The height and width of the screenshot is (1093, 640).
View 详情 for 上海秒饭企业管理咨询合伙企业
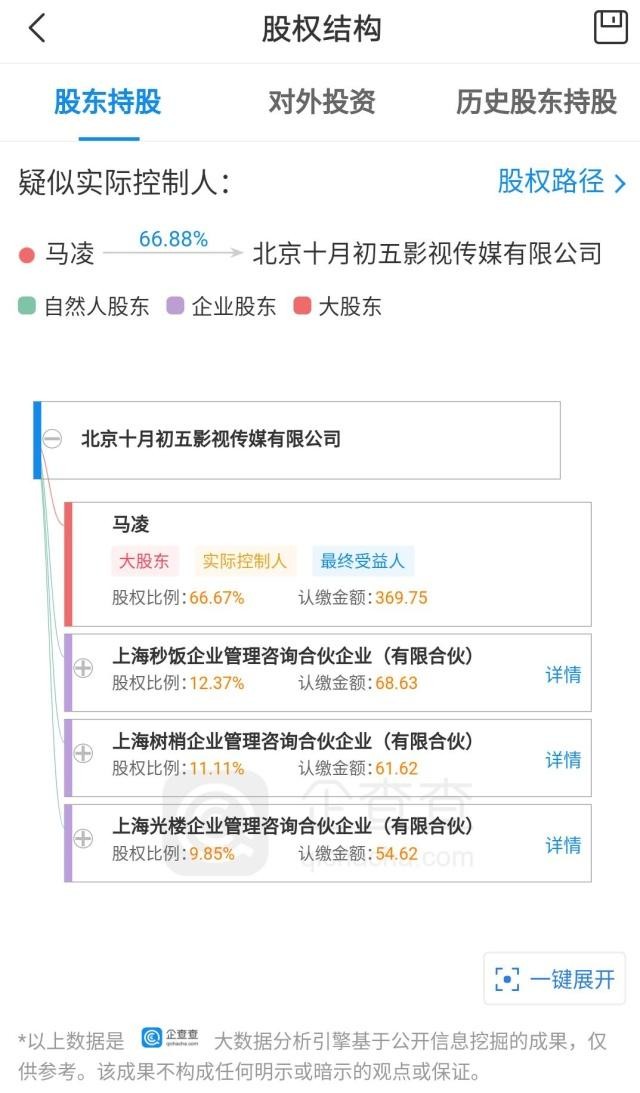563,674
